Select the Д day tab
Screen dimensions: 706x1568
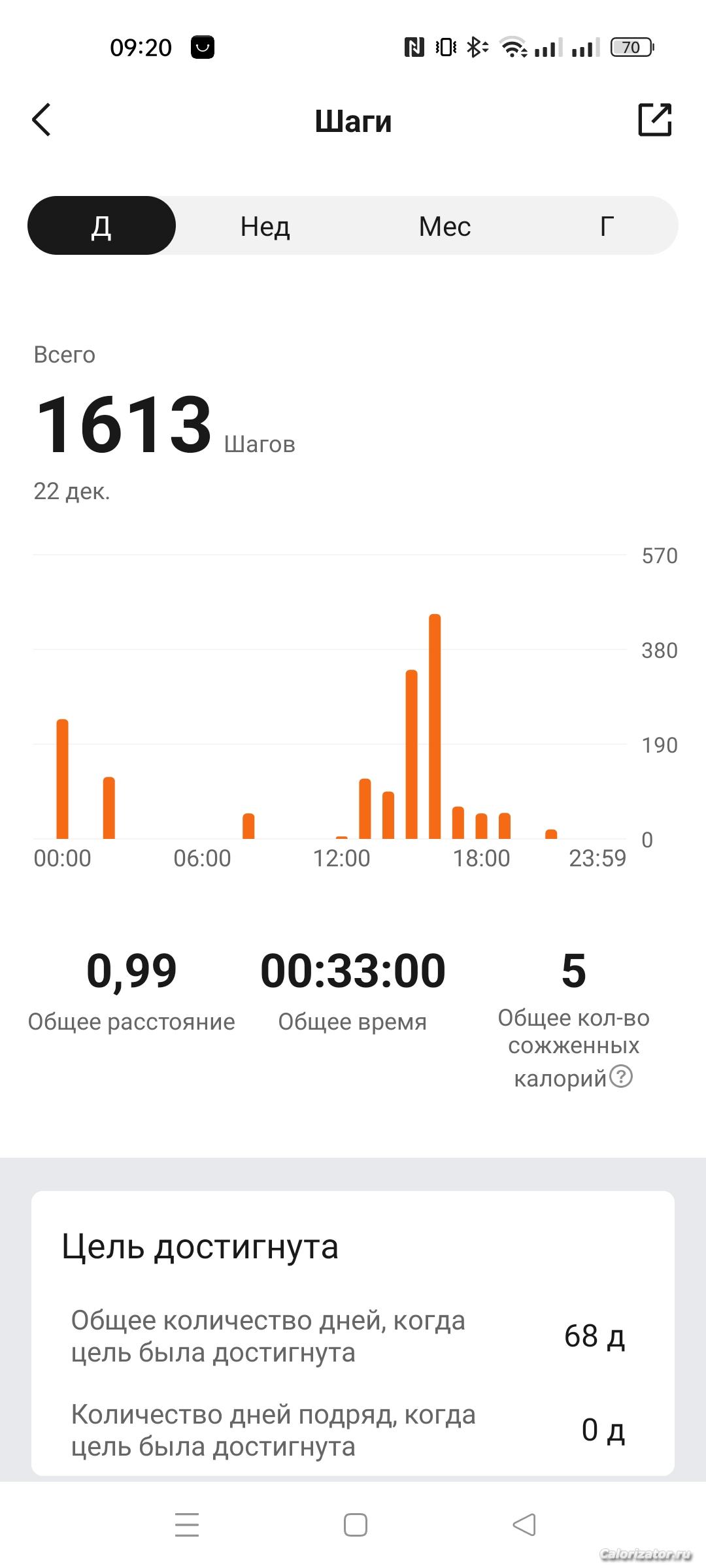(101, 225)
